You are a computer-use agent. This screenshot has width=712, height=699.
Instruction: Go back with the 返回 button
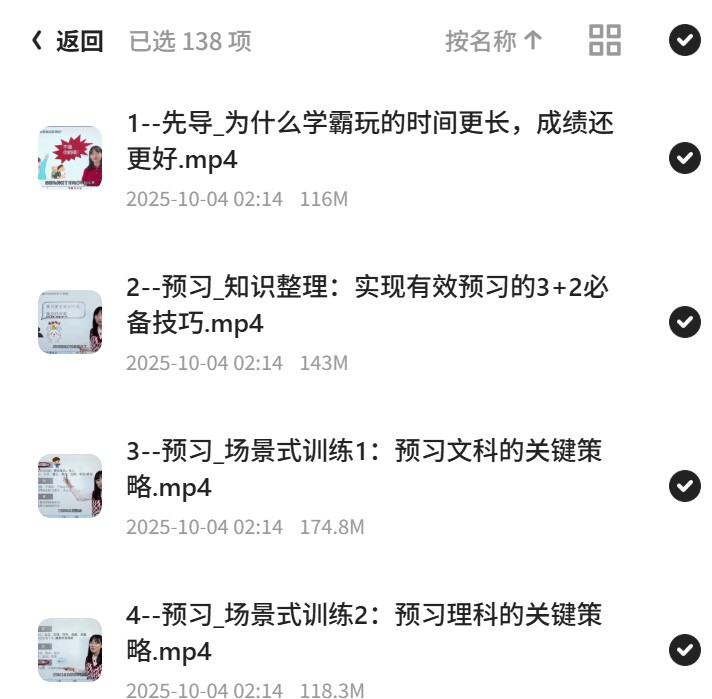point(67,41)
